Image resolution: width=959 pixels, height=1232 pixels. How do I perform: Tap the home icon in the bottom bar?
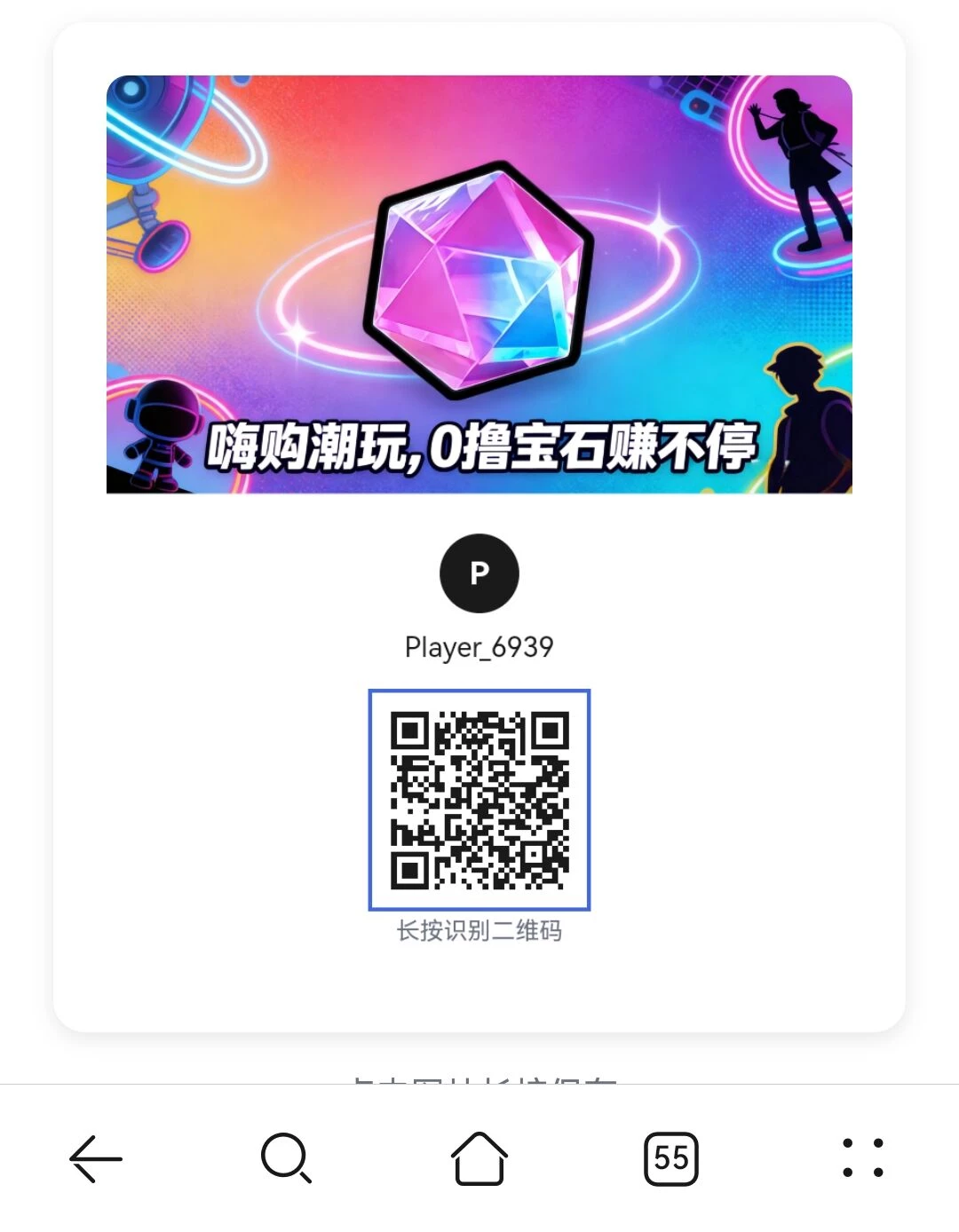coord(479,1158)
